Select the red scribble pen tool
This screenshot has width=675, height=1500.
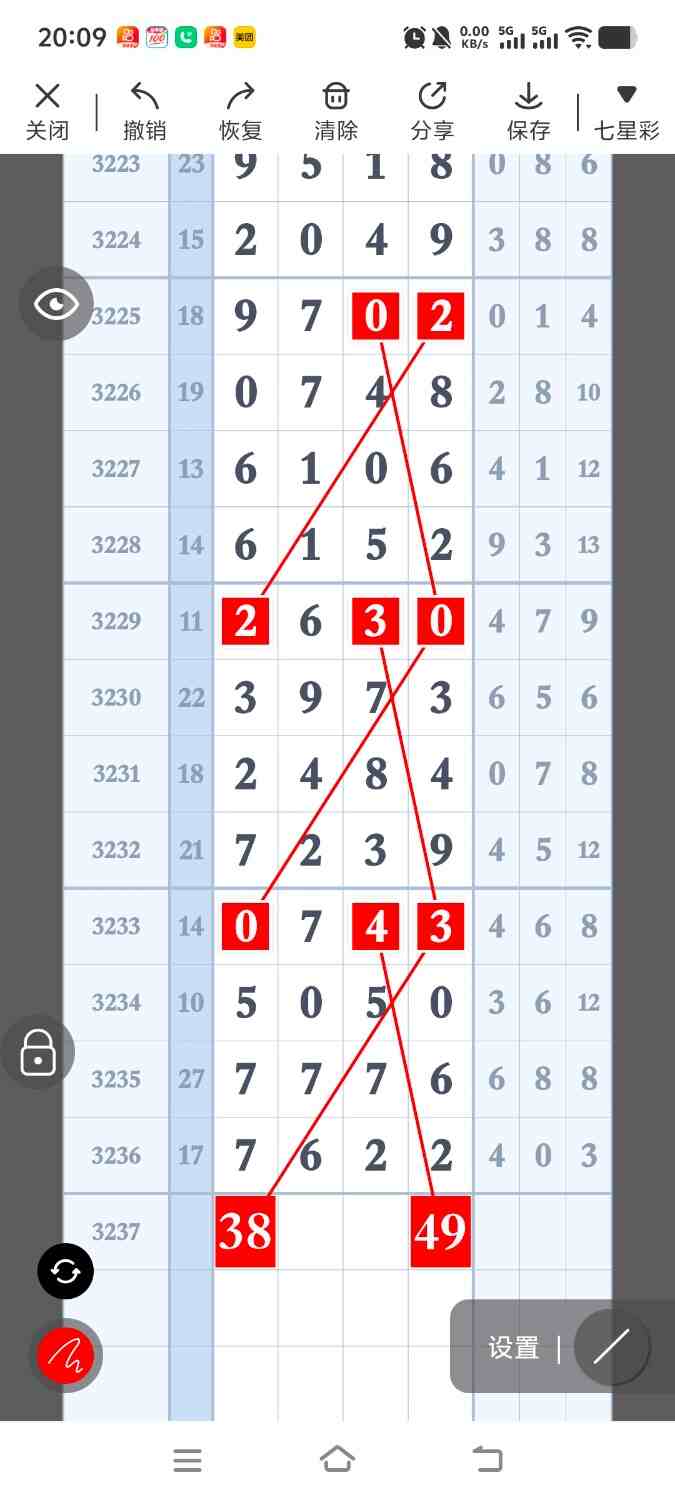[66, 1355]
